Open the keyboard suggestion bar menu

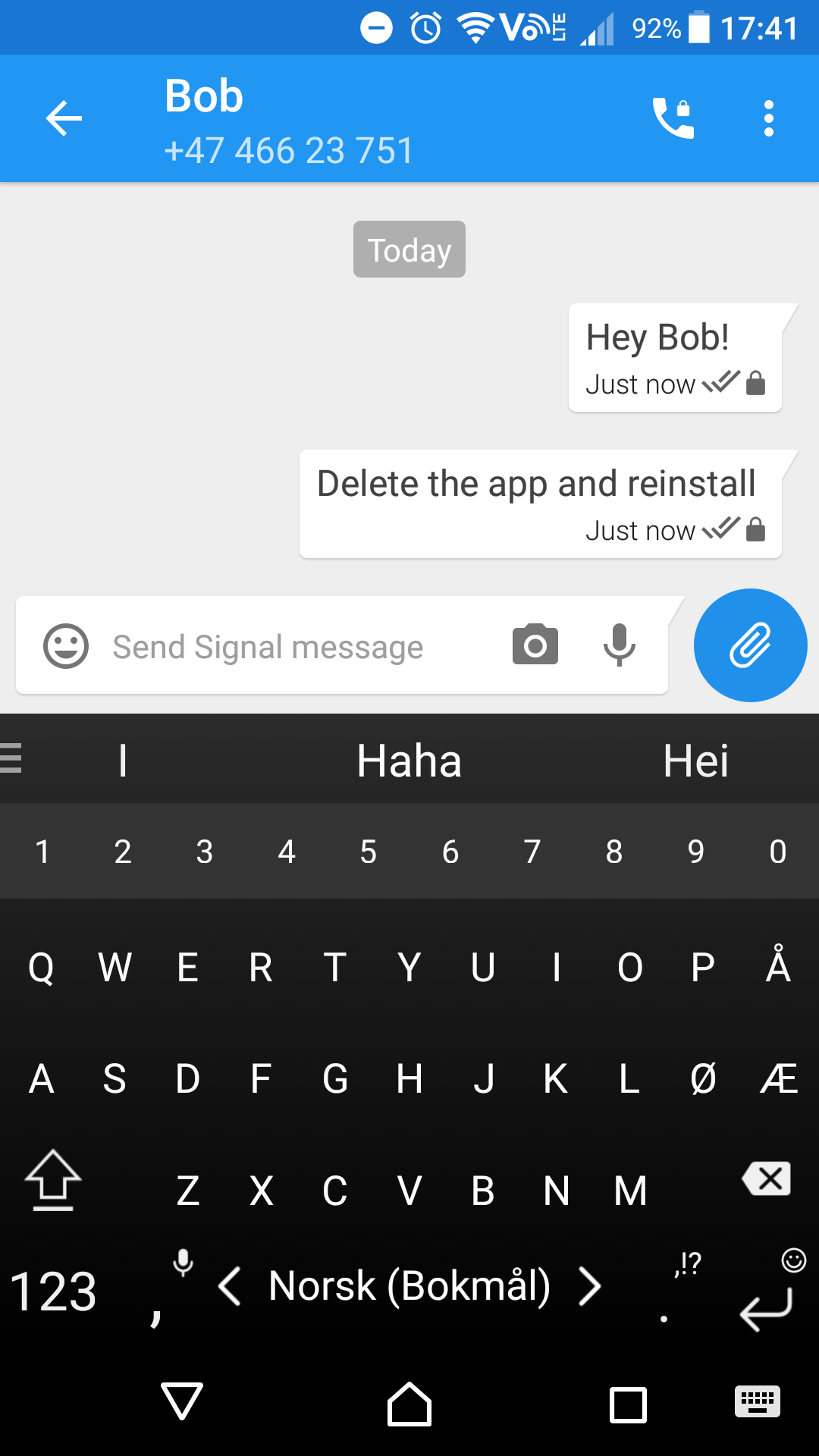(11, 758)
